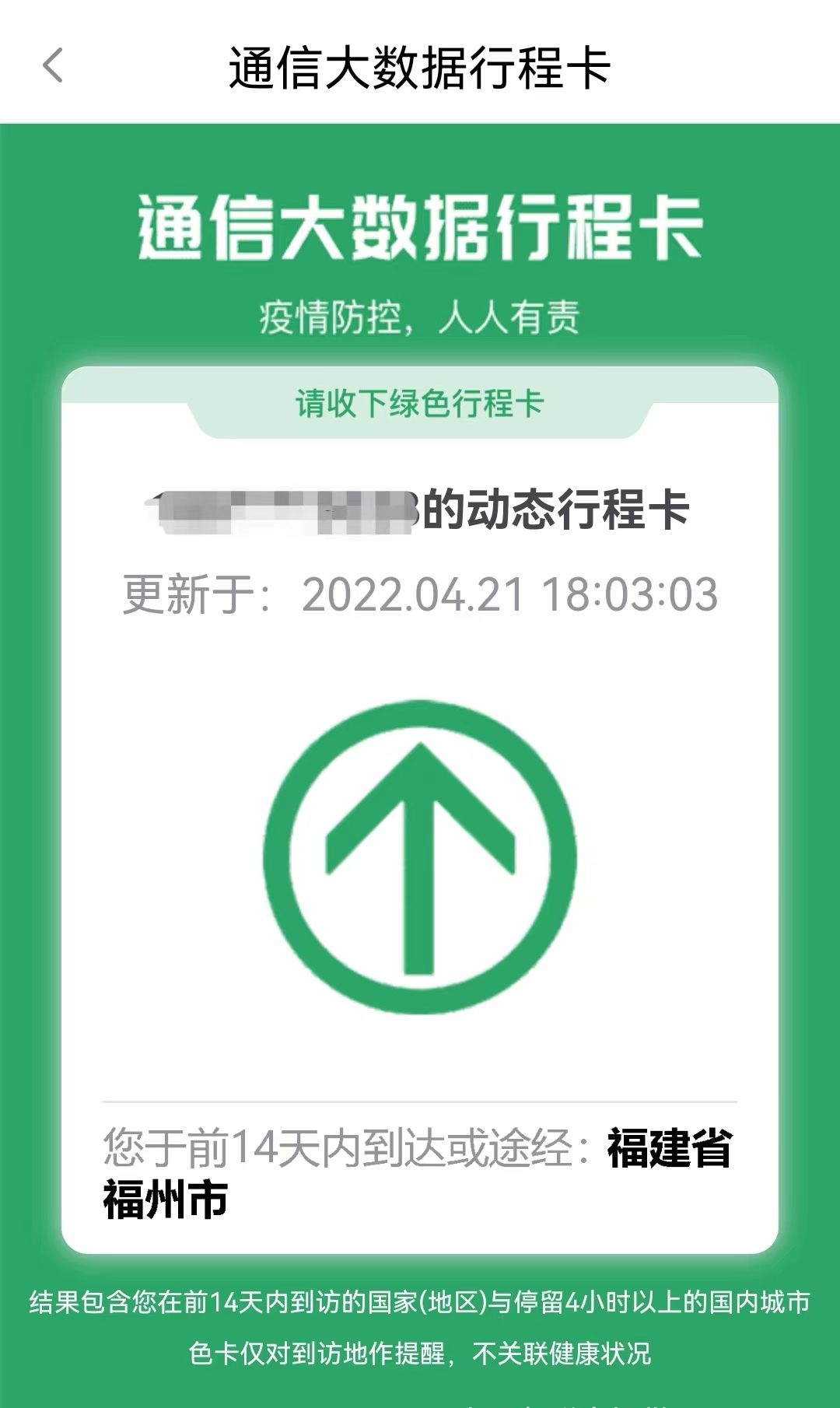Go back from the travel card page
Screen dimensions: 840x1408
52,65
